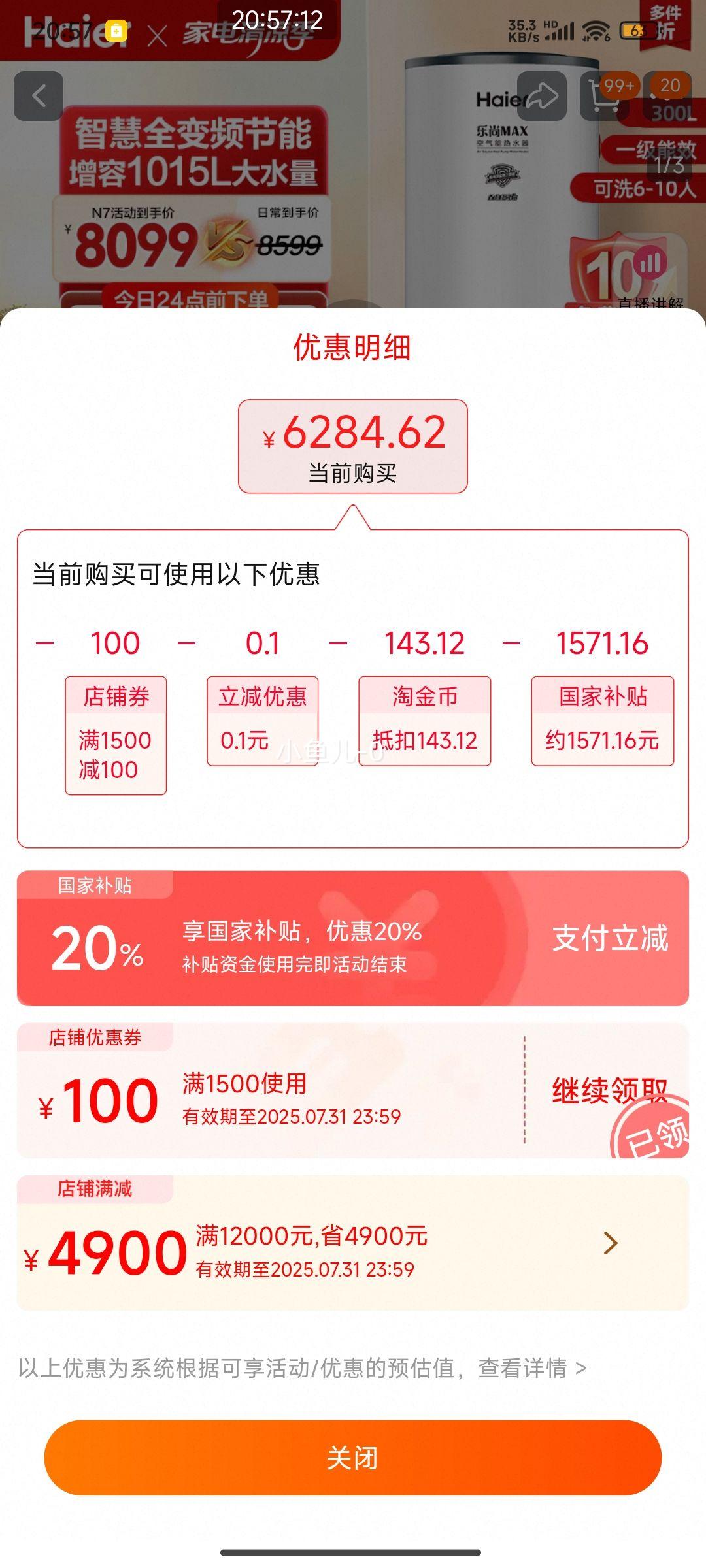This screenshot has width=706, height=1568.
Task: Tap the 关闭 button to close popup
Action: 353,1458
